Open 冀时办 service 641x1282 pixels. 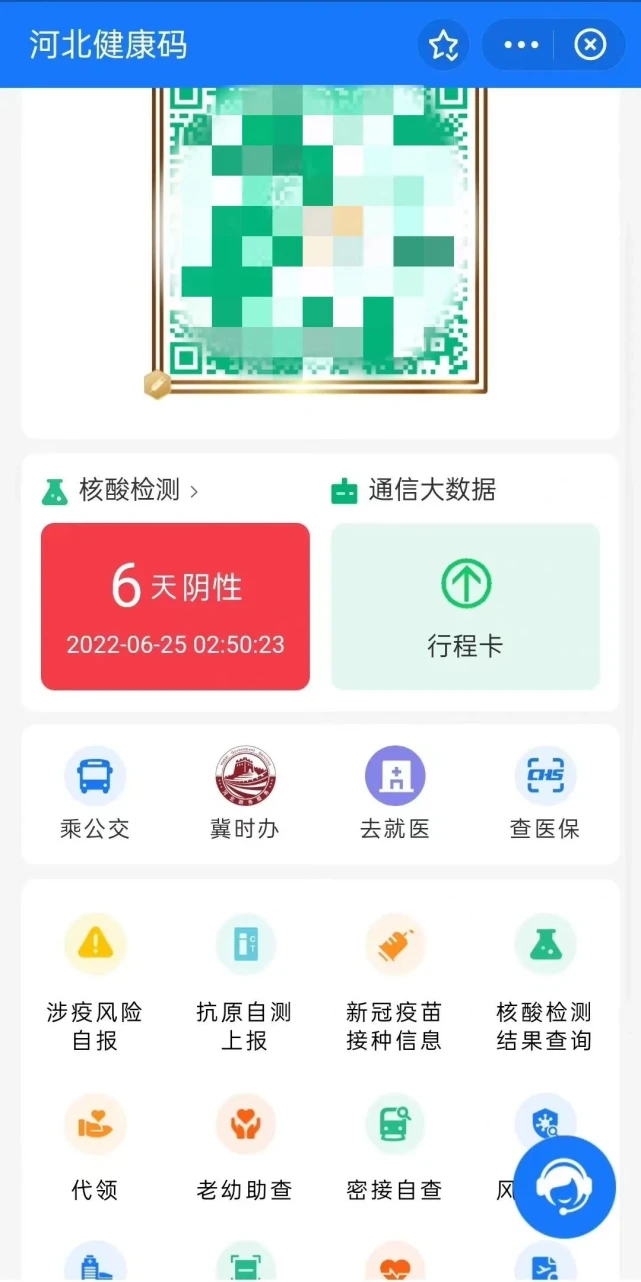245,794
